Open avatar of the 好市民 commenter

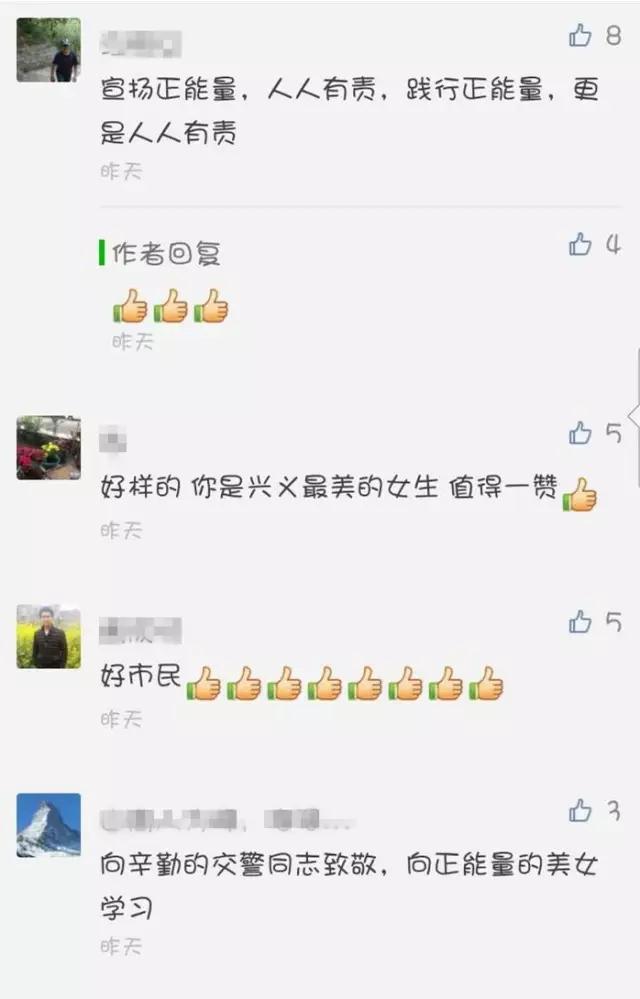point(49,636)
